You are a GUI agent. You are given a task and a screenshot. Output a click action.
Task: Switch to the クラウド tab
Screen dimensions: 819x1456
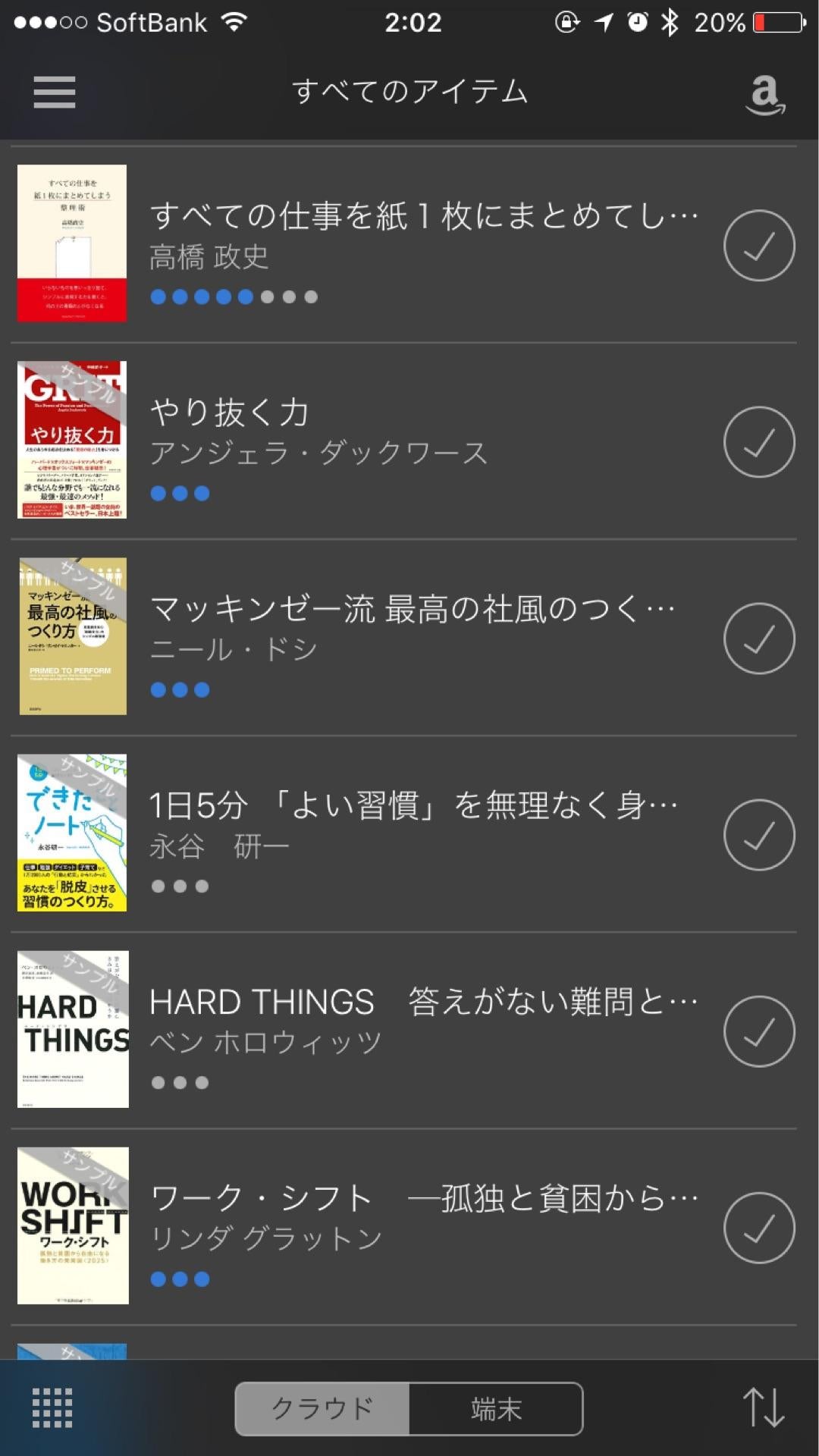click(322, 1408)
